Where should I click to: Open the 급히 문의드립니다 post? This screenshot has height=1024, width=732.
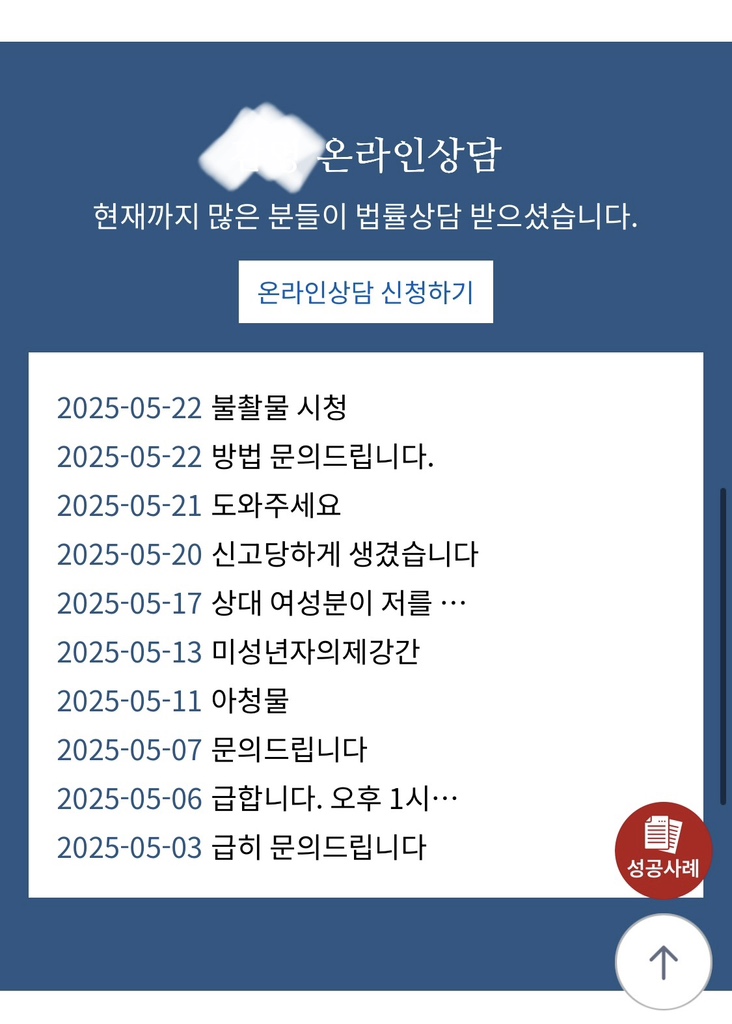pyautogui.click(x=318, y=848)
